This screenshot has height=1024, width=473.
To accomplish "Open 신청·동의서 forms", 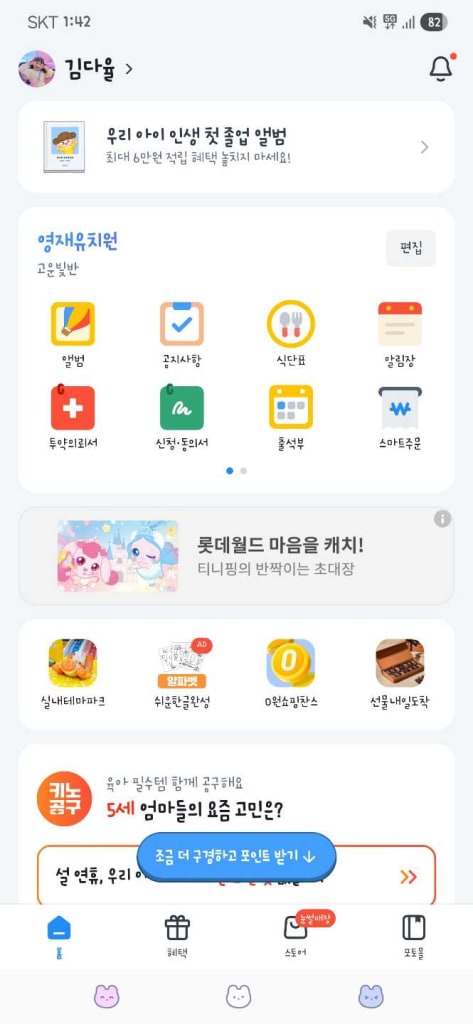I will tap(182, 417).
